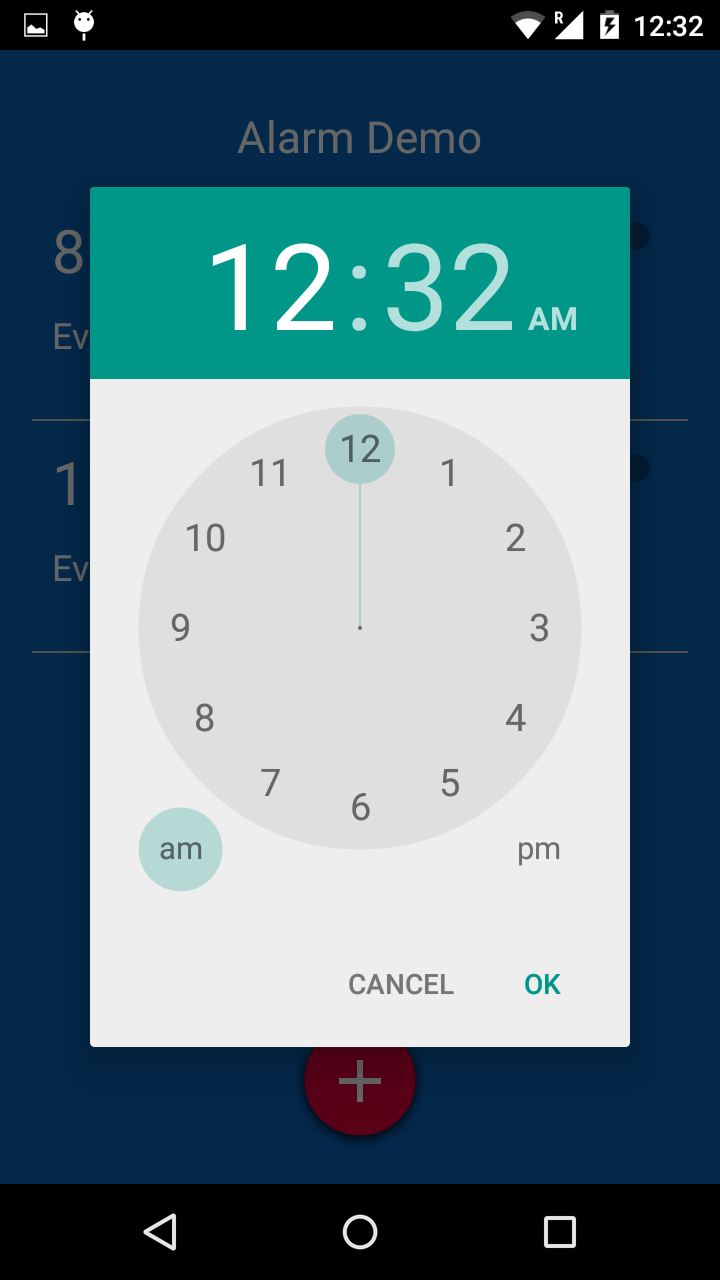Viewport: 720px width, 1280px height.
Task: Select hour 6 on the clock
Action: click(x=360, y=807)
